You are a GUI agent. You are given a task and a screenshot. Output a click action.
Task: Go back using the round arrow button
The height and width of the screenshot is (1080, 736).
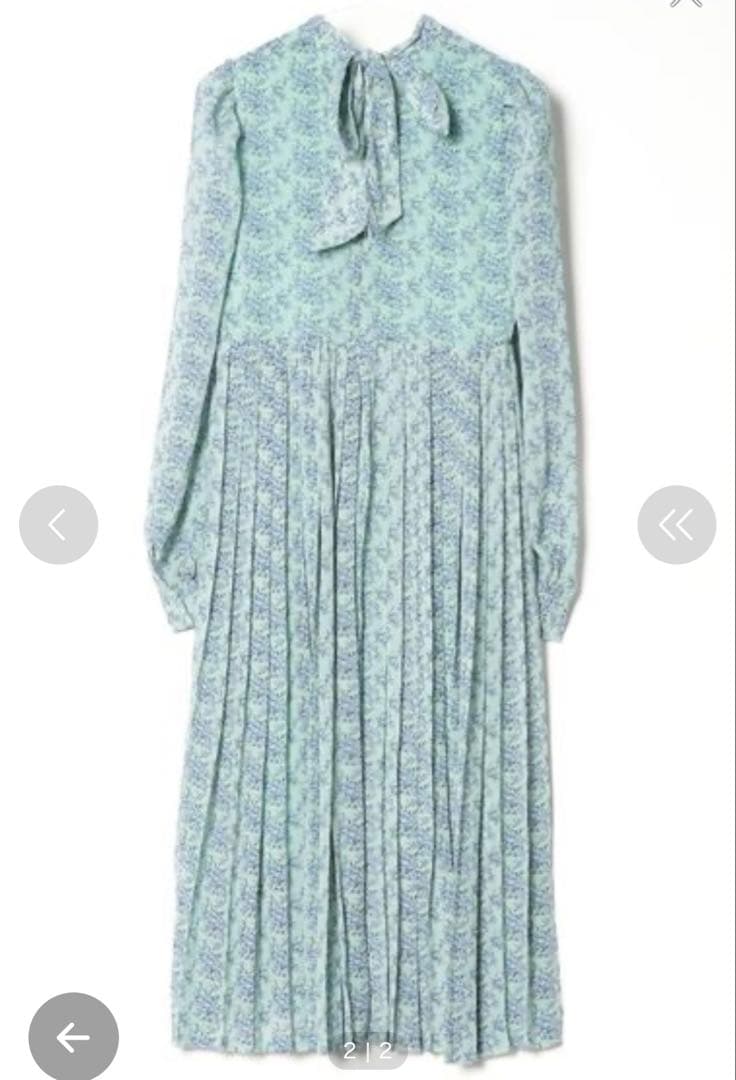click(73, 1037)
